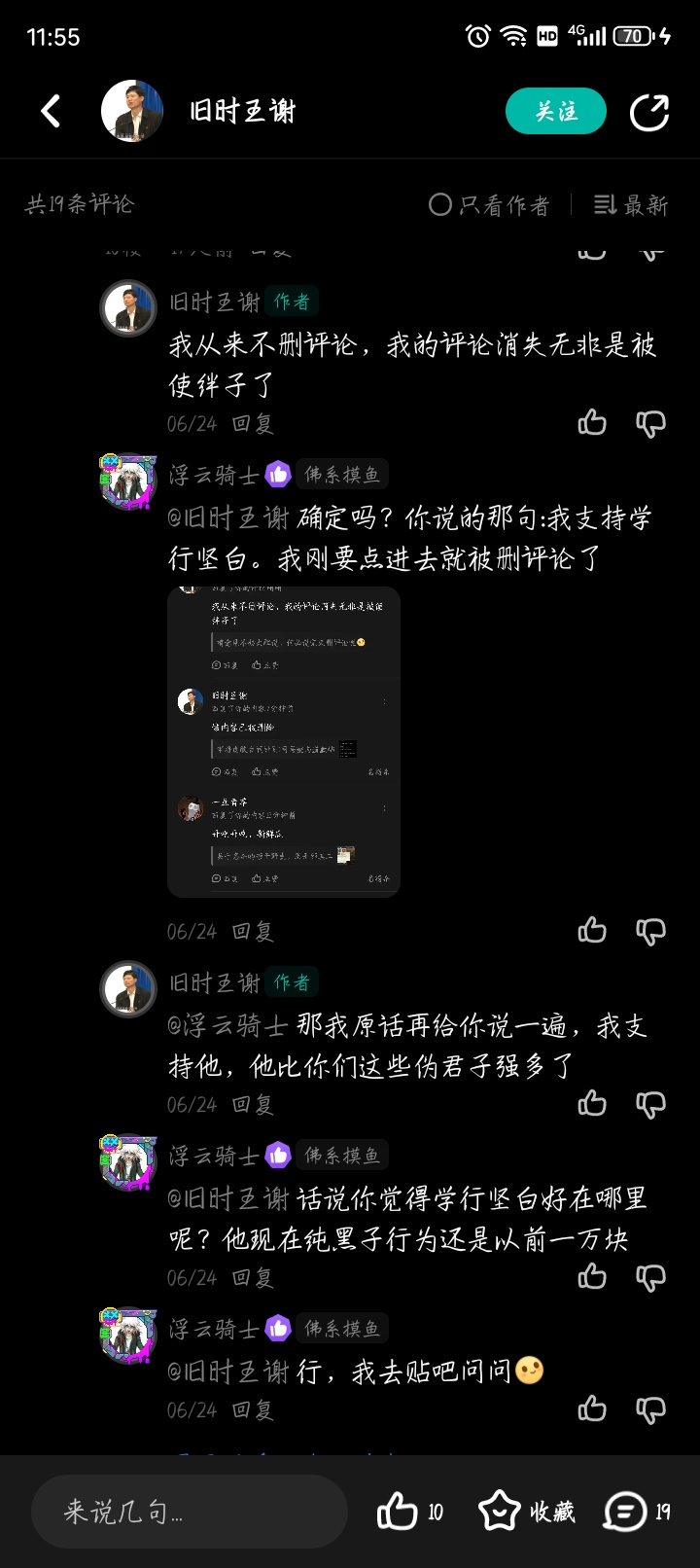The width and height of the screenshot is (700, 1568).
Task: Reply to the comment starting 确定吗
Action: click(x=253, y=931)
